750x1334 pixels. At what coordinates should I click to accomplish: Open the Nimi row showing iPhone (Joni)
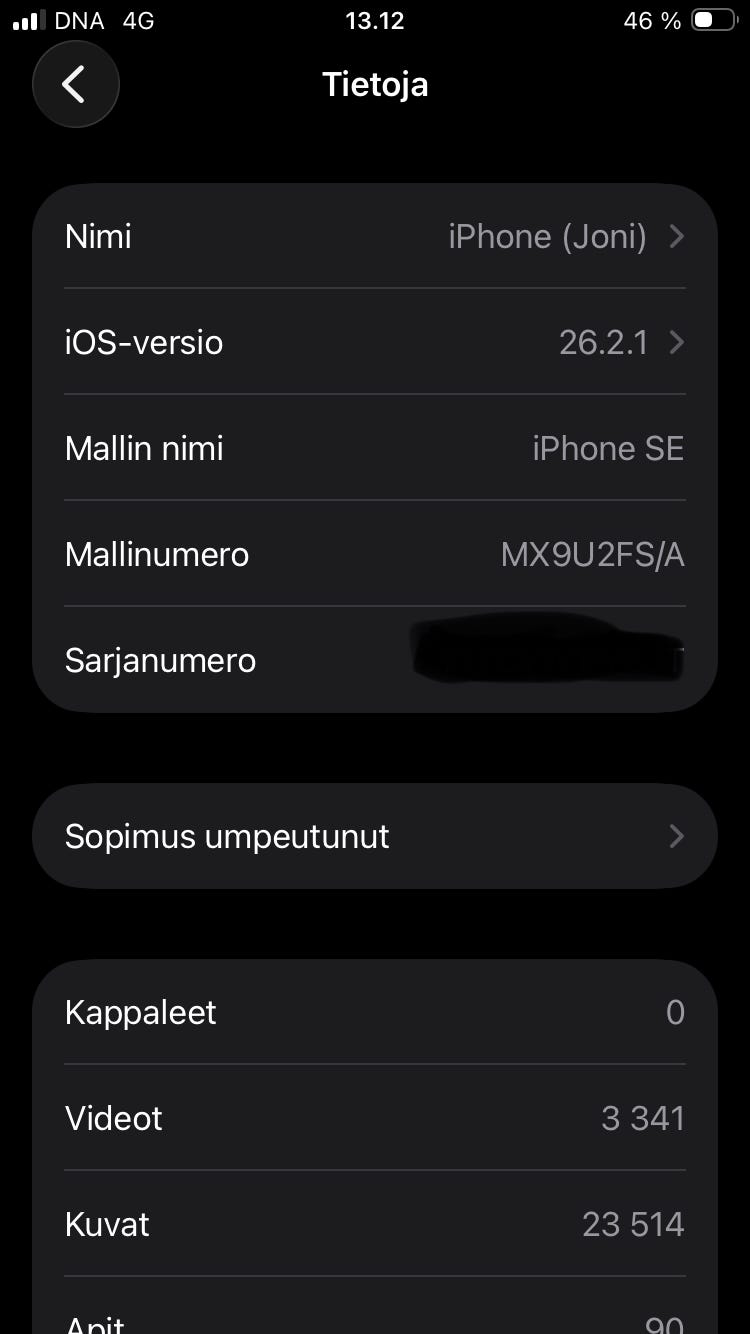375,237
